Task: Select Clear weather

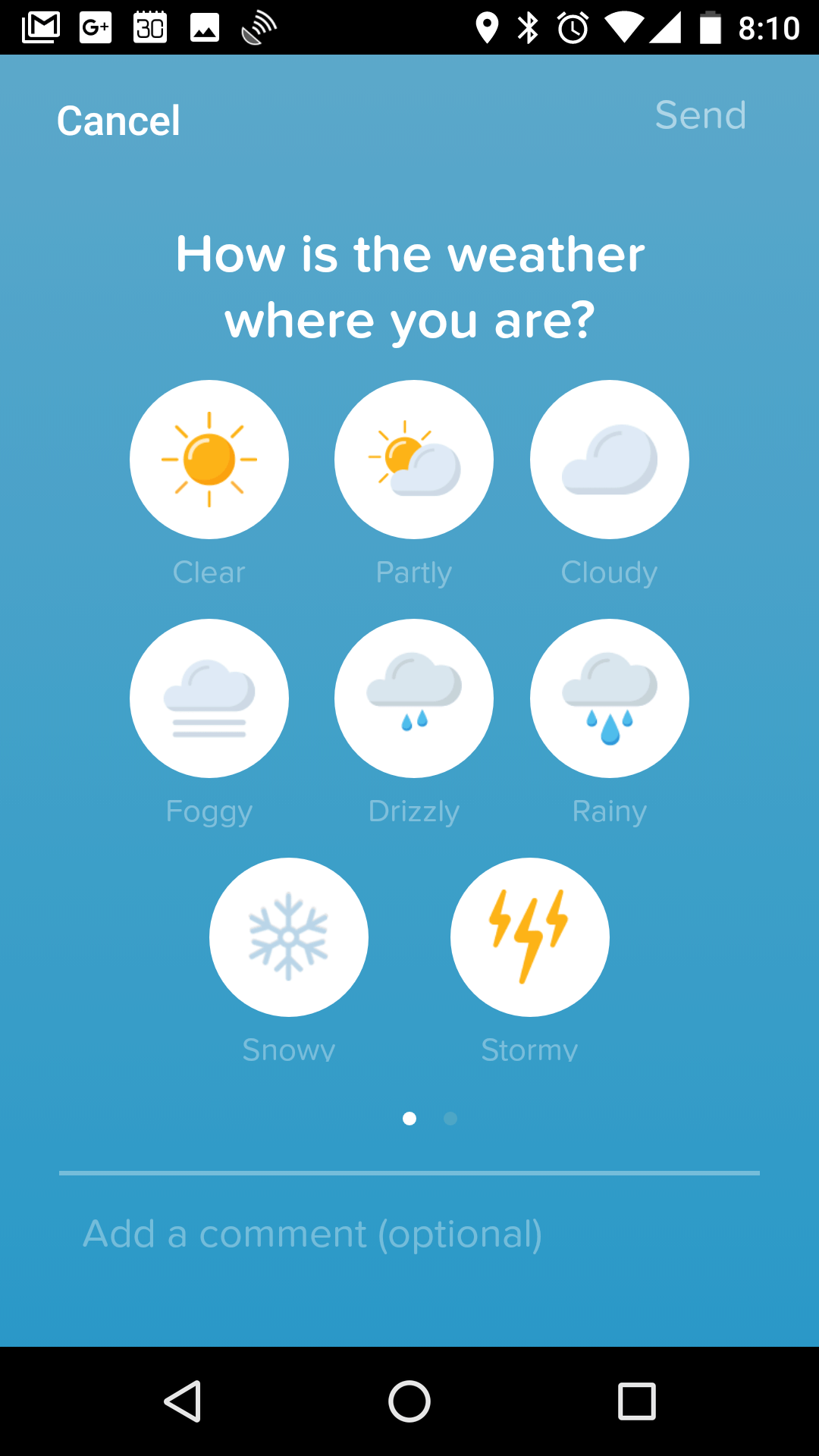Action: pos(209,460)
